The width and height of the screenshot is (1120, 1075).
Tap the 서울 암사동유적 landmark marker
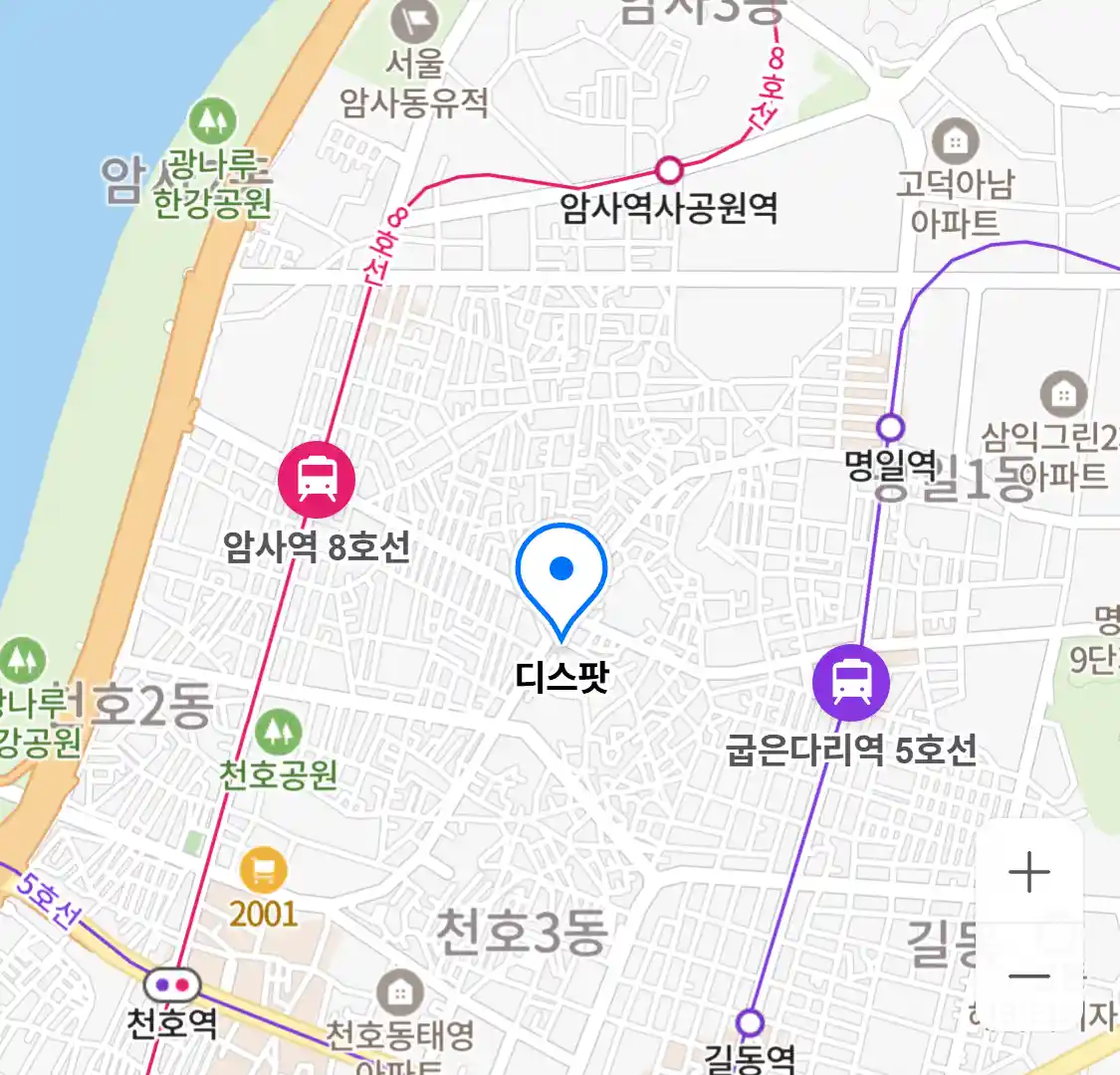[414, 22]
